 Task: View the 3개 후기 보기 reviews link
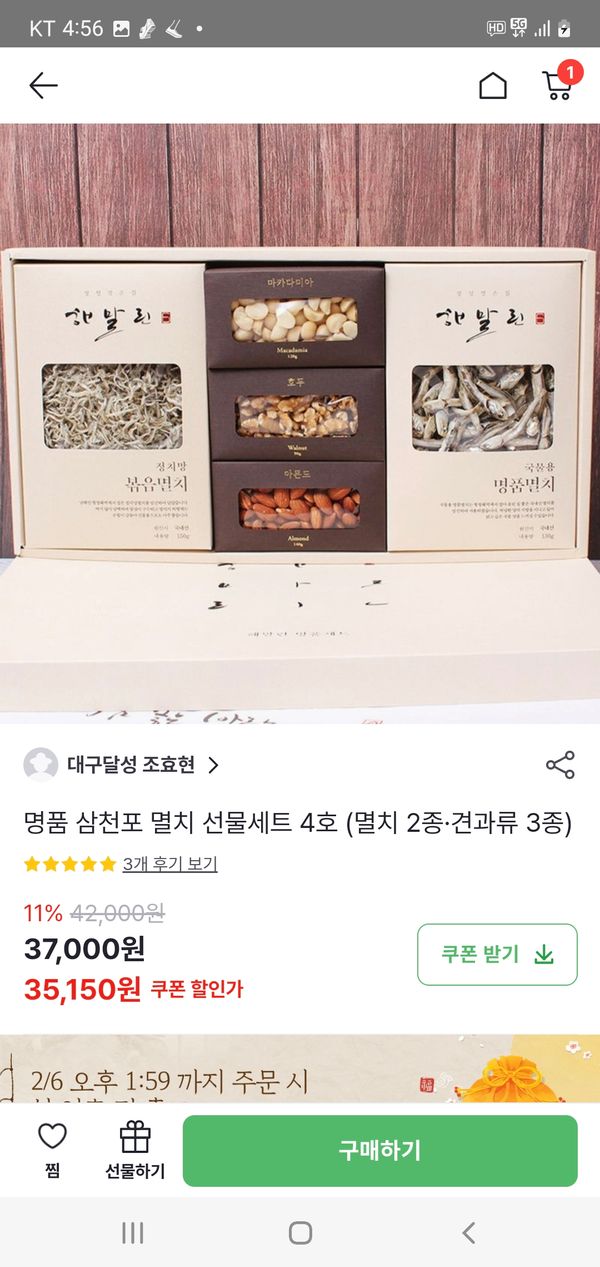click(x=170, y=864)
